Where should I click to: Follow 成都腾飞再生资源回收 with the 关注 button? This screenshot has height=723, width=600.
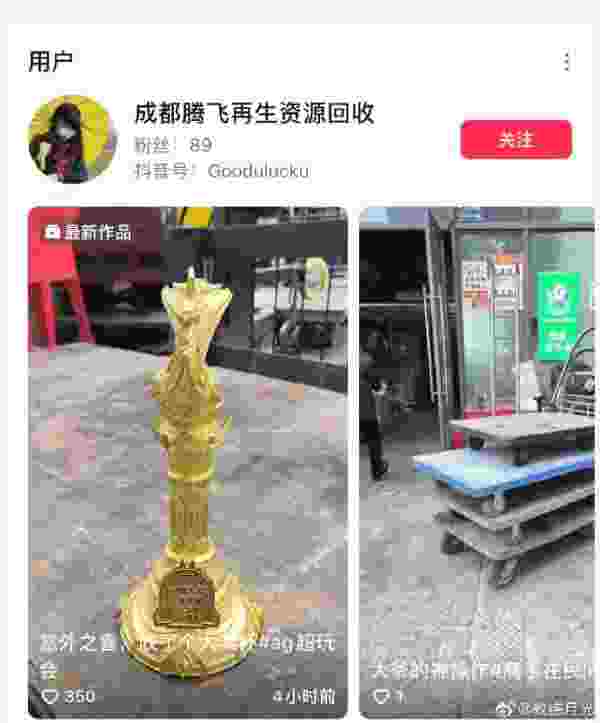516,139
